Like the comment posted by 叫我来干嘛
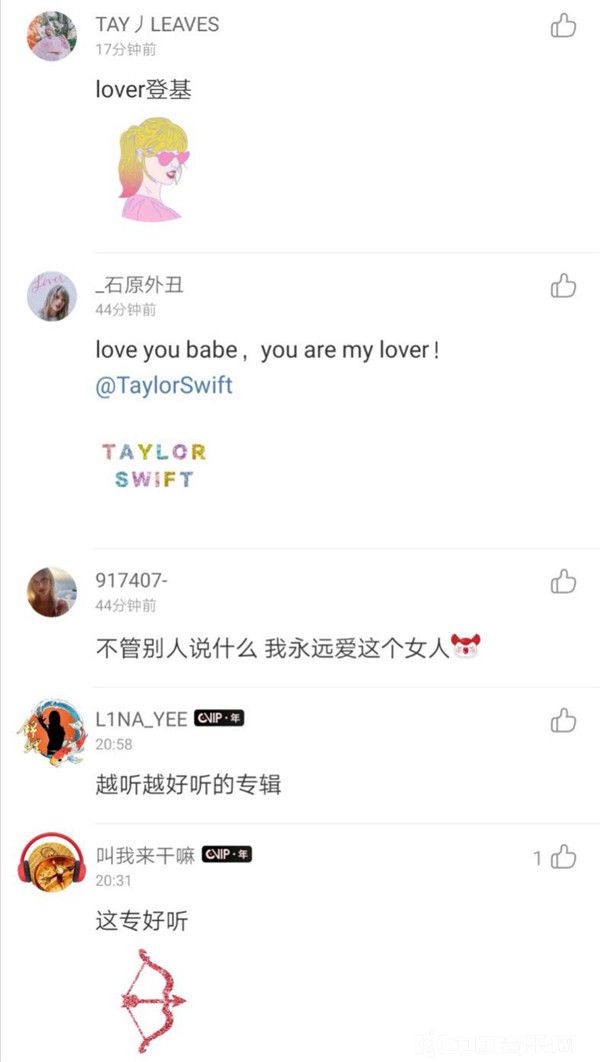This screenshot has height=1062, width=600. coord(564,857)
